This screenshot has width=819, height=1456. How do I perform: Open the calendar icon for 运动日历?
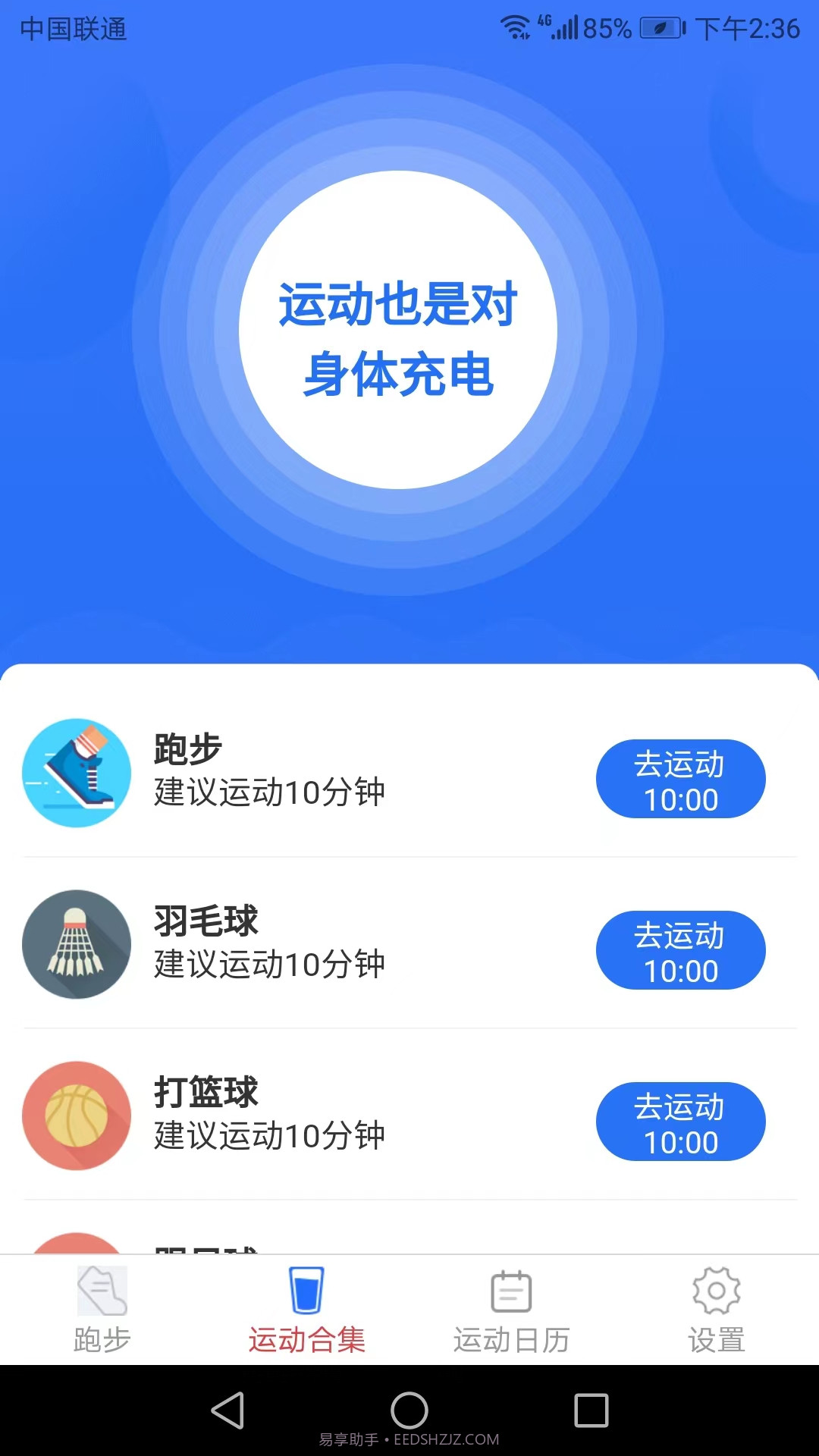click(x=510, y=1289)
